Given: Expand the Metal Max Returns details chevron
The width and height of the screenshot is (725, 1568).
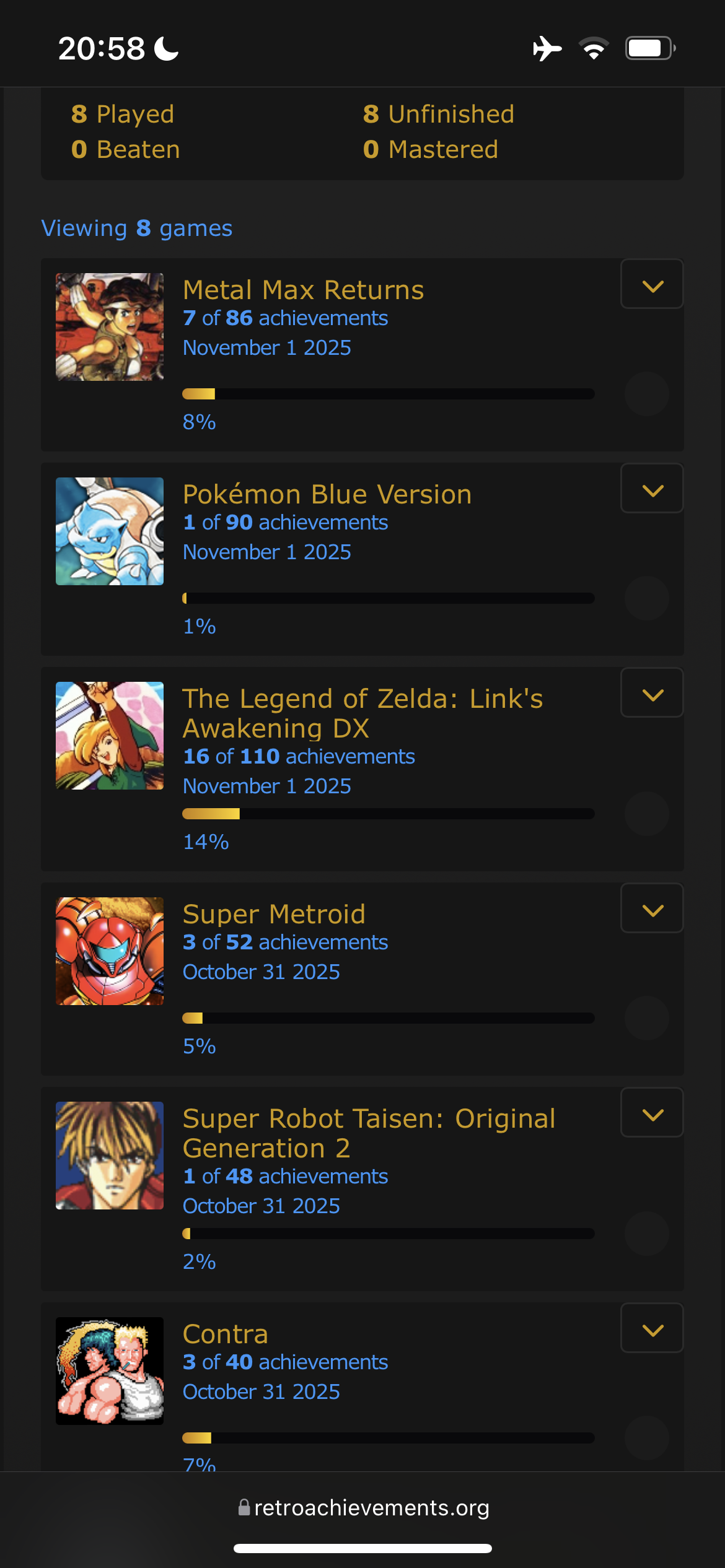Looking at the screenshot, I should 652,285.
